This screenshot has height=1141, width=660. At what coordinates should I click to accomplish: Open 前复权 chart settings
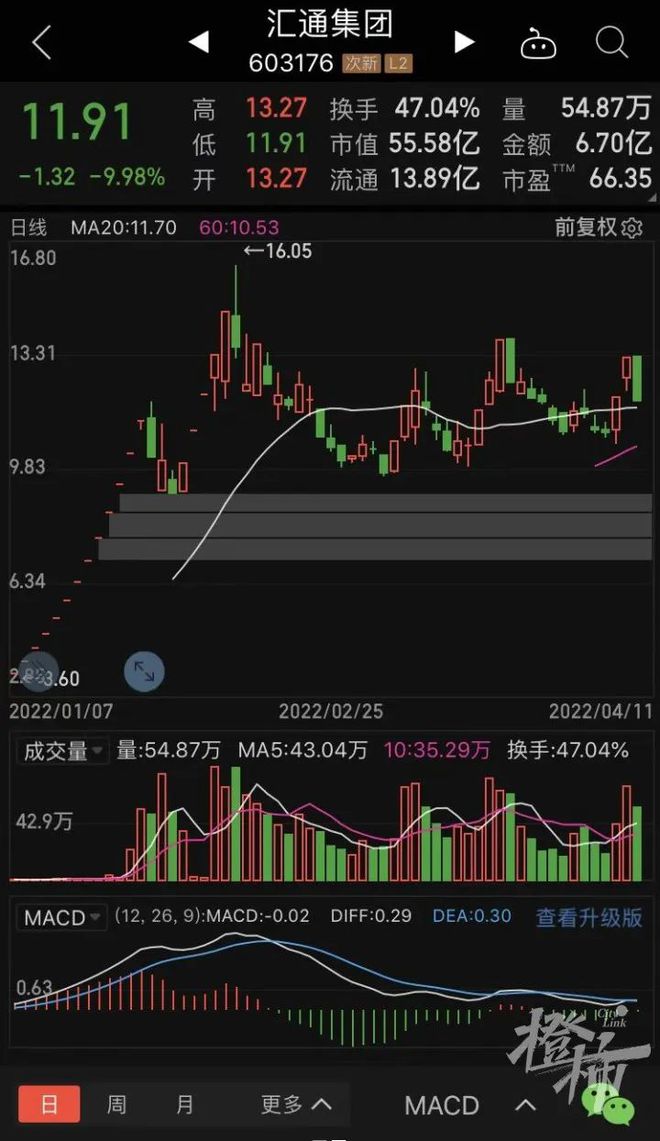click(x=598, y=227)
